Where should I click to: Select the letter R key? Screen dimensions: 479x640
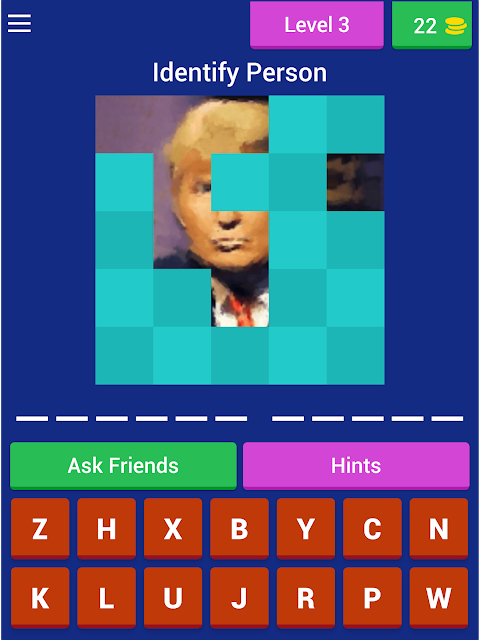point(306,598)
